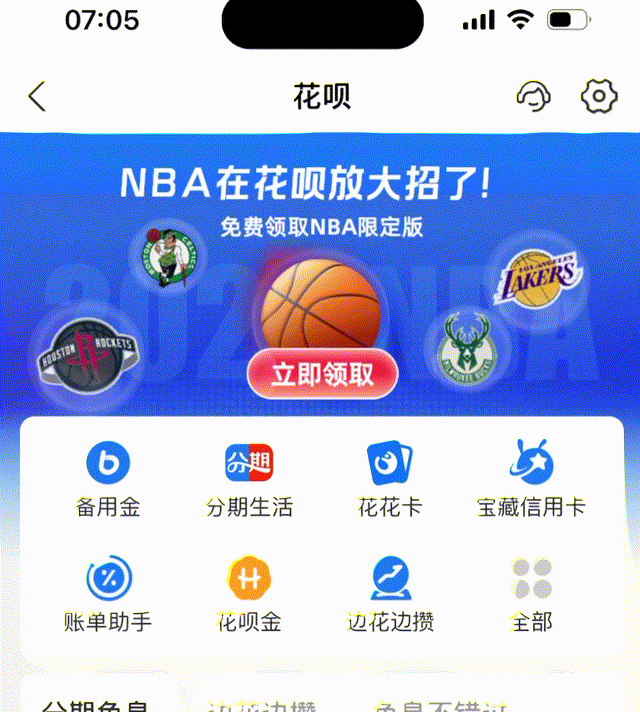
Task: Open 花呗 settings gear
Action: coord(598,96)
